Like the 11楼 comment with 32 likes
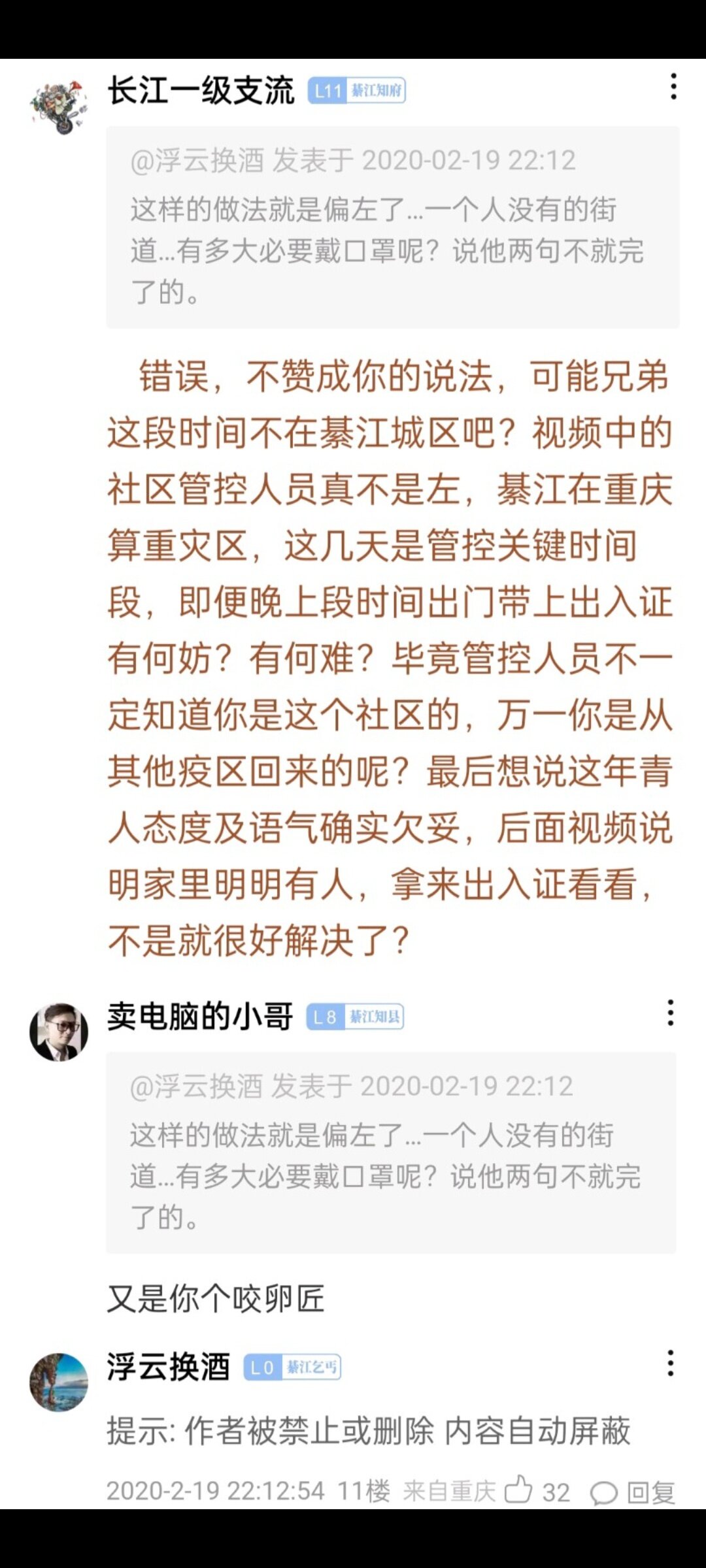Viewport: 706px width, 1568px height. (519, 1491)
